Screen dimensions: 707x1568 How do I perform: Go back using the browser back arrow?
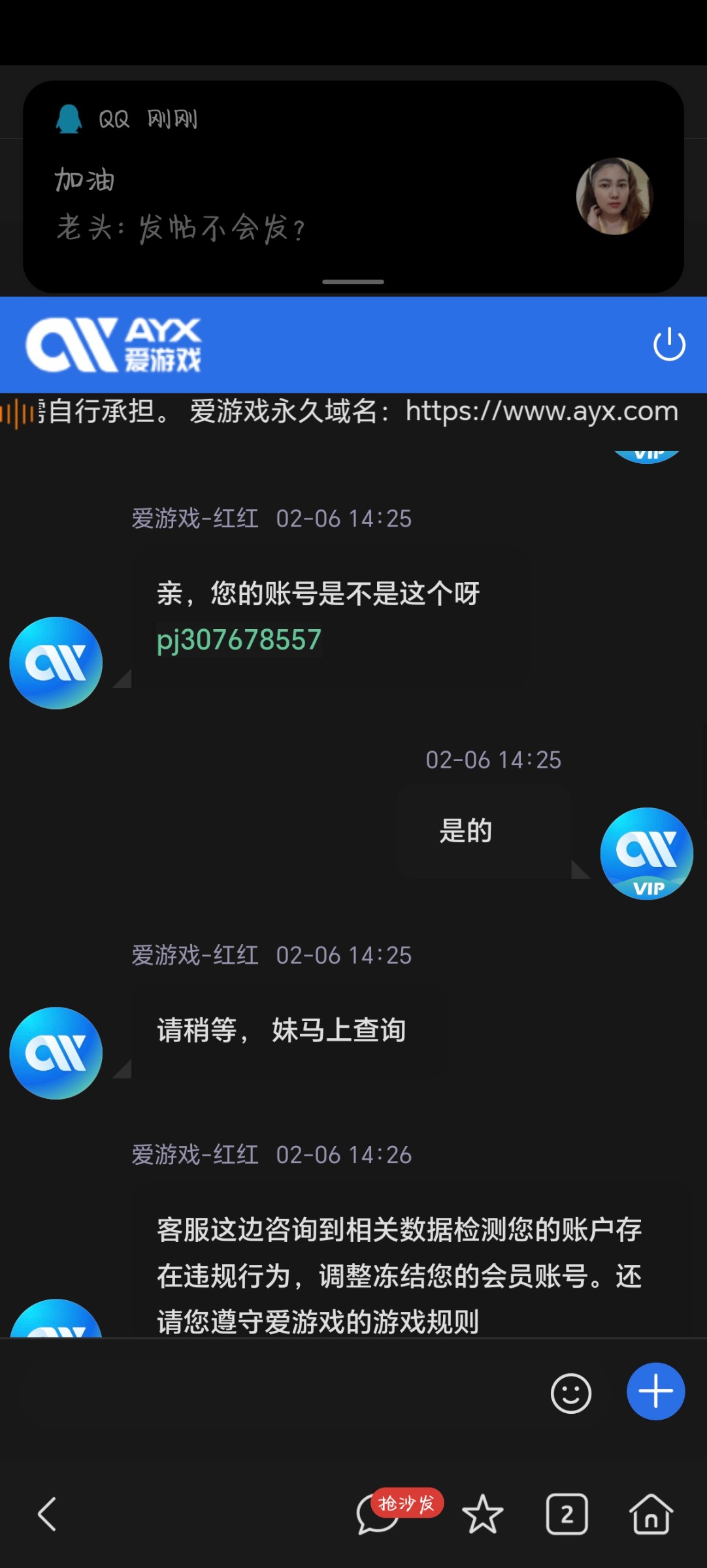tap(47, 1514)
